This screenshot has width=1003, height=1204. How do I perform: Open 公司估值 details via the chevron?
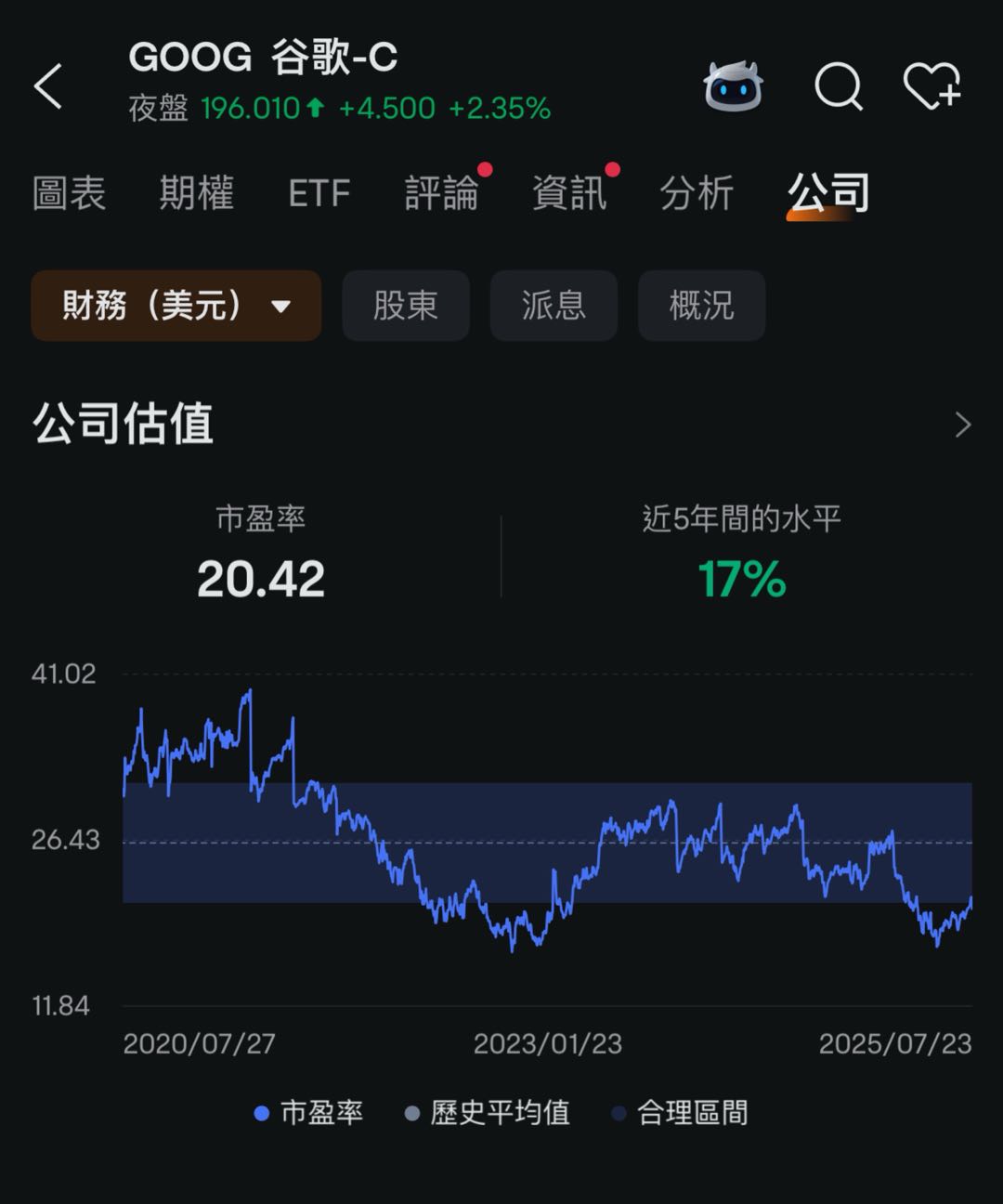pos(963,425)
